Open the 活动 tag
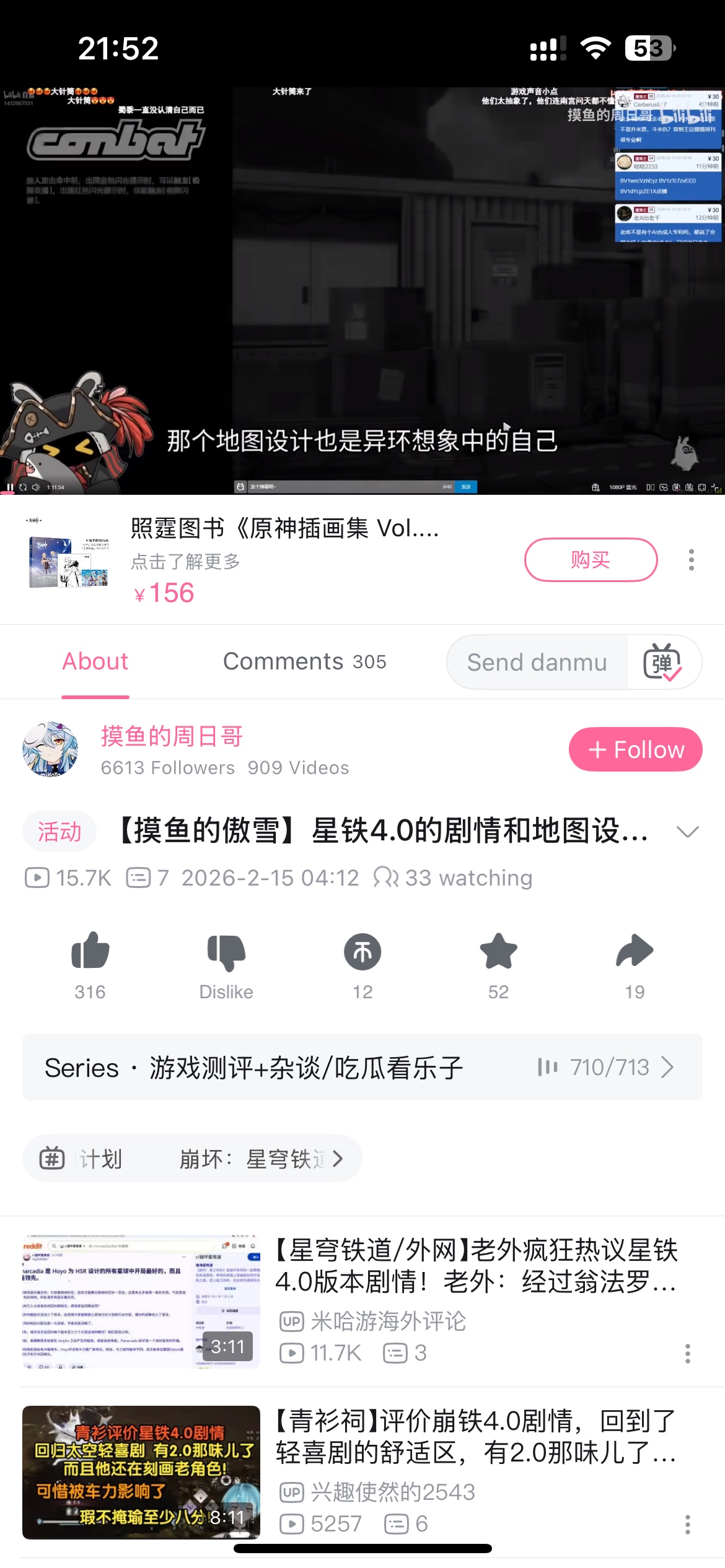725x1568 pixels. pyautogui.click(x=59, y=831)
